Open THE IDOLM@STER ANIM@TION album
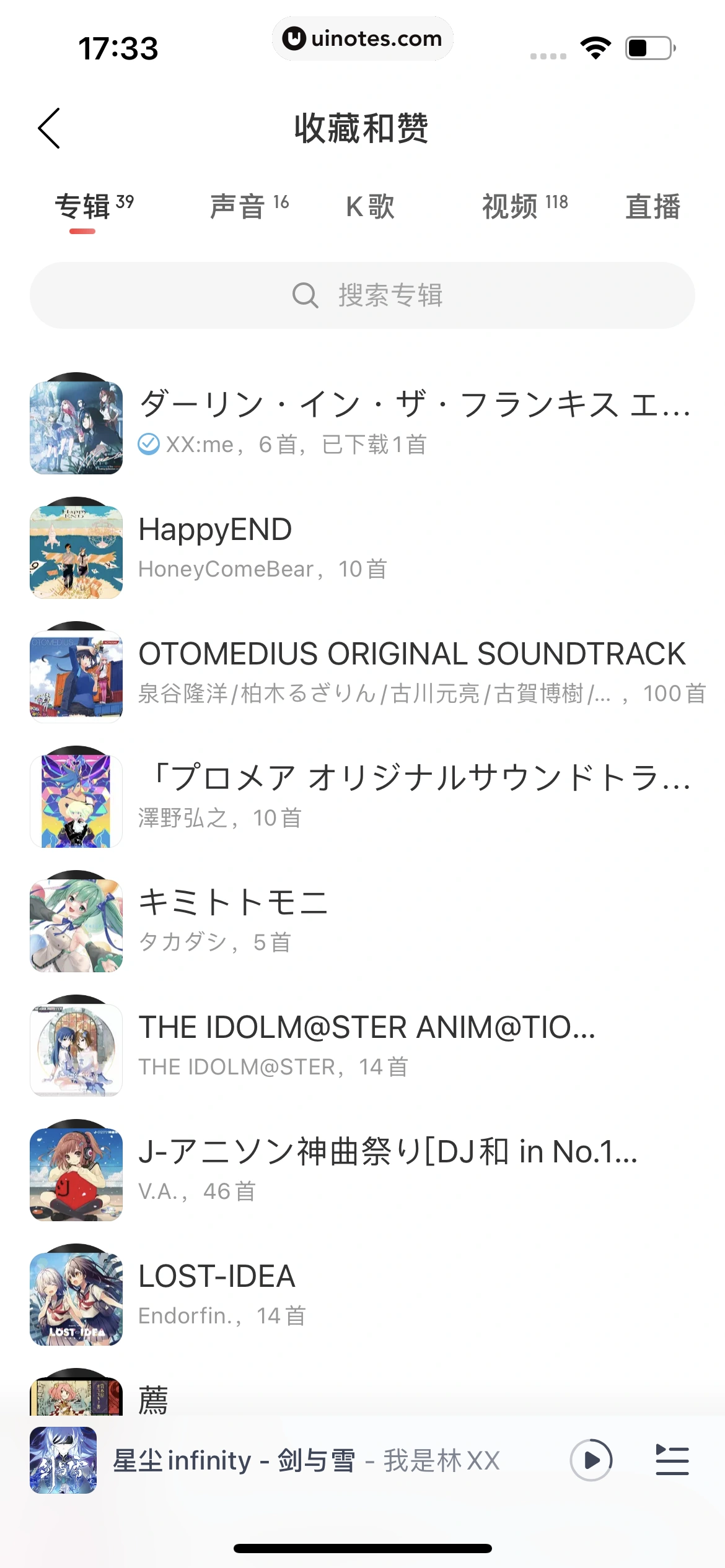Screen dimensions: 725x1568 362,1045
